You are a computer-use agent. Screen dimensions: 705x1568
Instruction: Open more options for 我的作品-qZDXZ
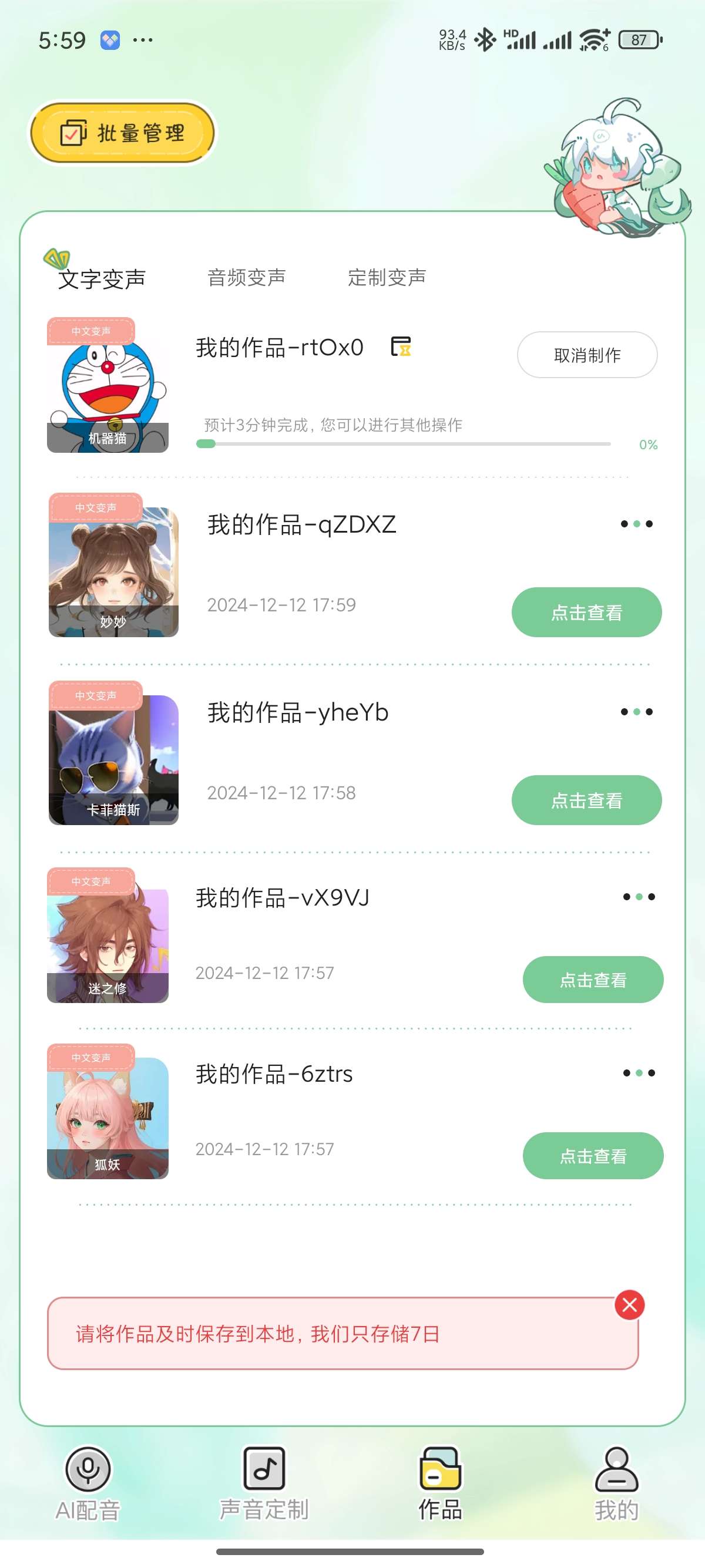coord(636,524)
